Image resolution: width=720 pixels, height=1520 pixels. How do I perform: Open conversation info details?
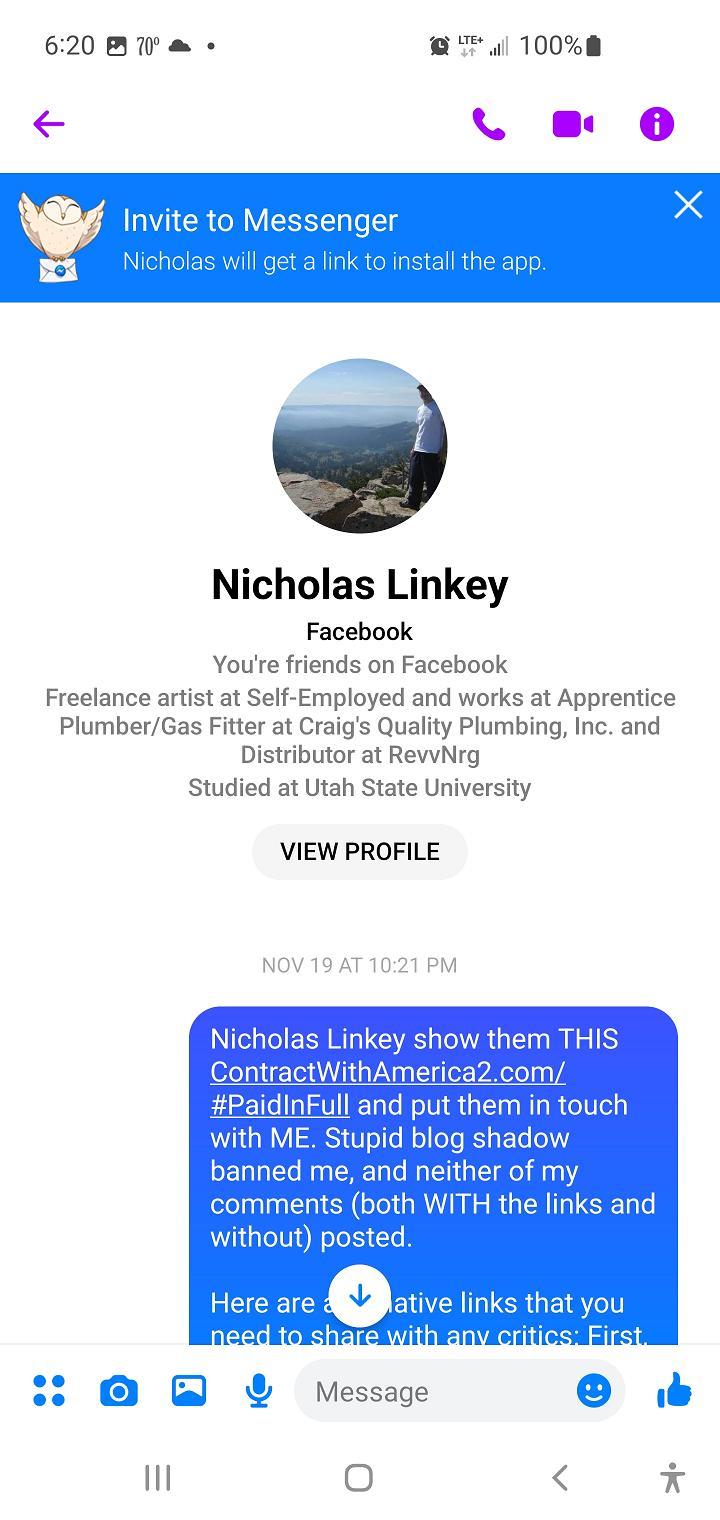click(657, 124)
